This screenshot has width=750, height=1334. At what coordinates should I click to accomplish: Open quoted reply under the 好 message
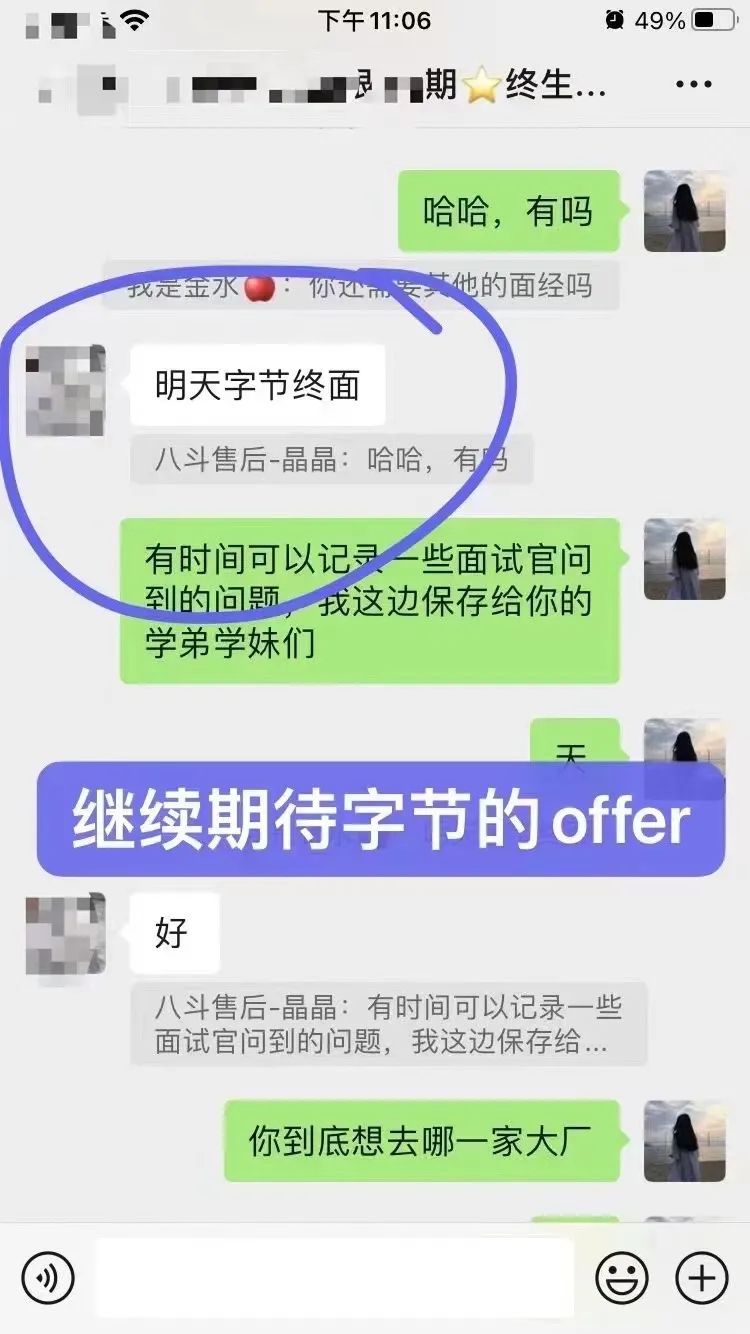click(389, 1024)
